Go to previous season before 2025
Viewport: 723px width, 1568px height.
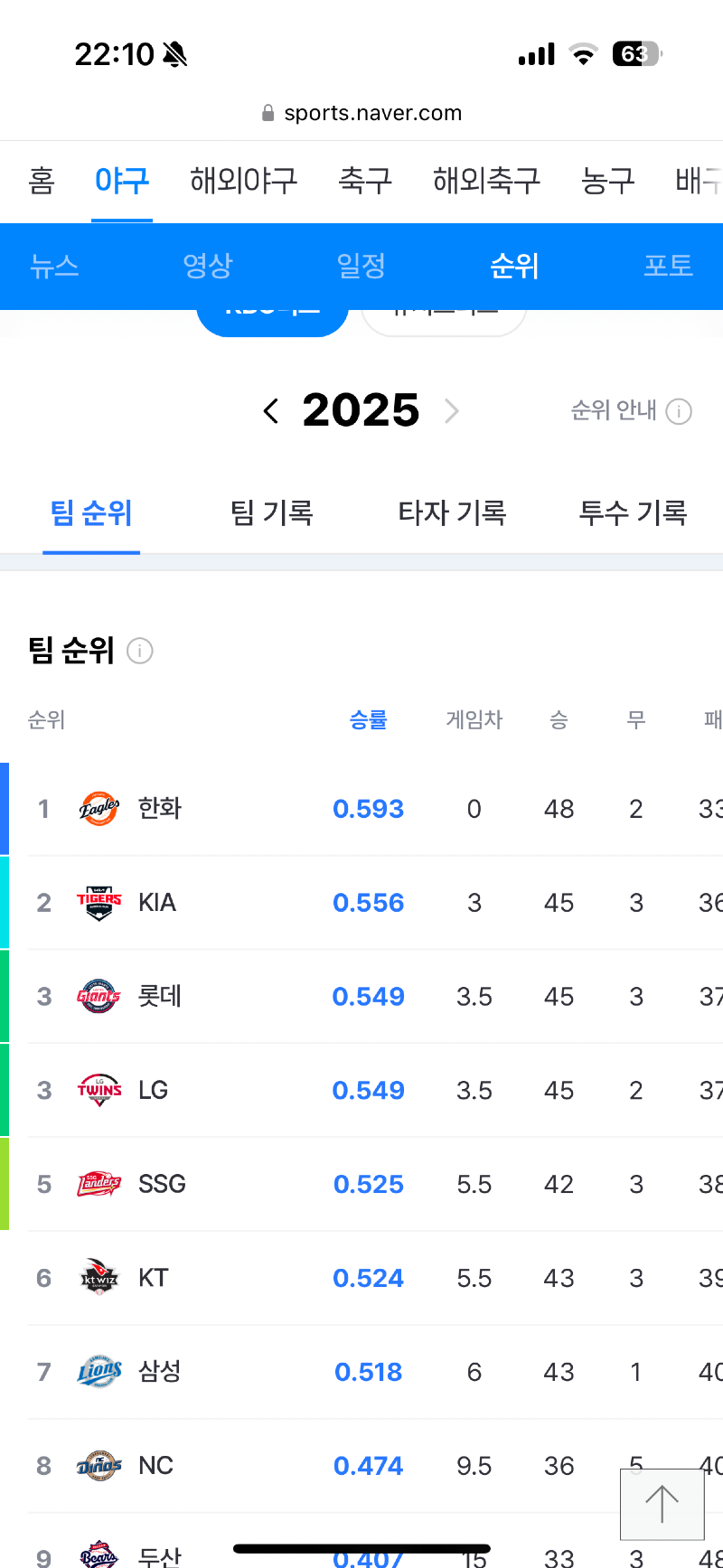coord(270,411)
